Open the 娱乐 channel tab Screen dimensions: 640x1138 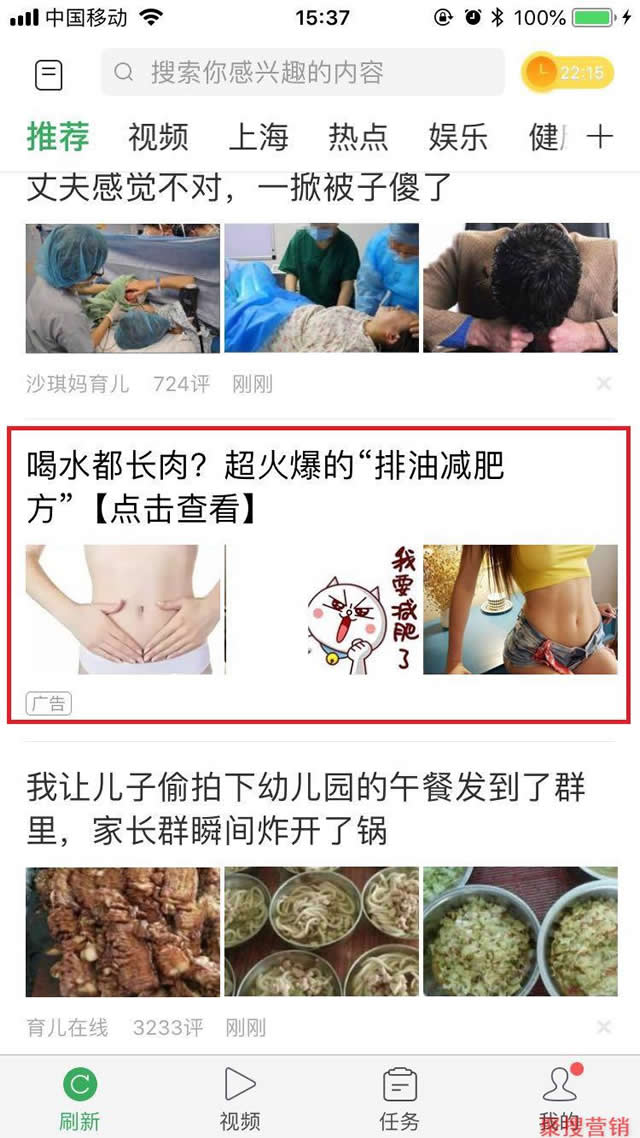tap(458, 137)
